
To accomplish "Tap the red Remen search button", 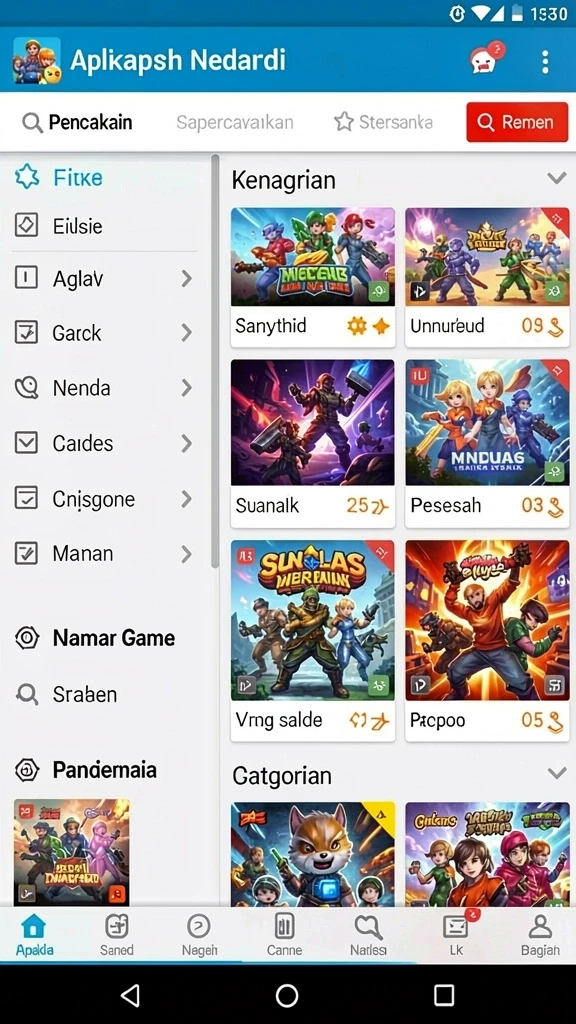I will 517,122.
